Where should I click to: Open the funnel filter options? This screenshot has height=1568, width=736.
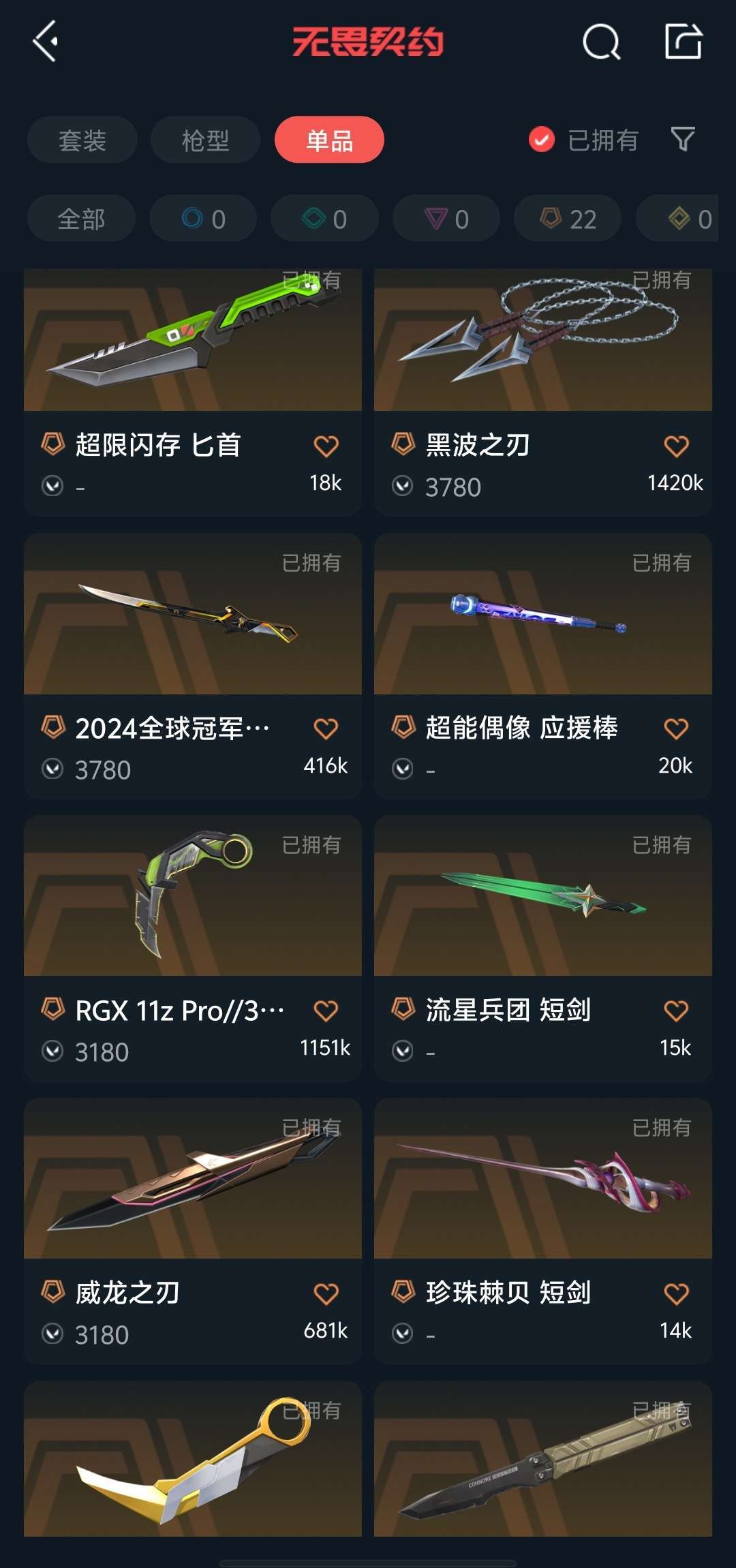[x=683, y=140]
